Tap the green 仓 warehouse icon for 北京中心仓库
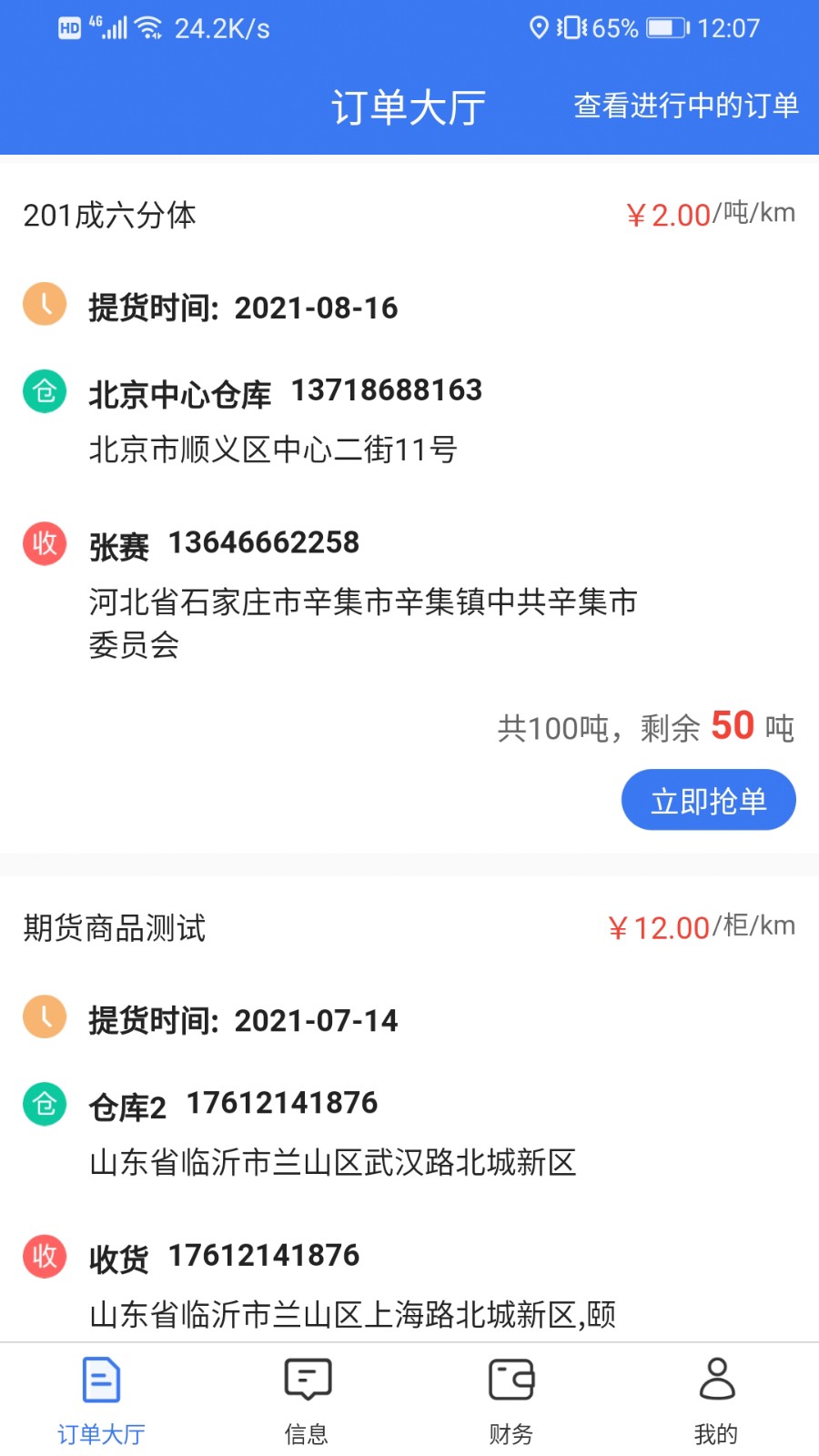The width and height of the screenshot is (819, 1456). point(44,390)
